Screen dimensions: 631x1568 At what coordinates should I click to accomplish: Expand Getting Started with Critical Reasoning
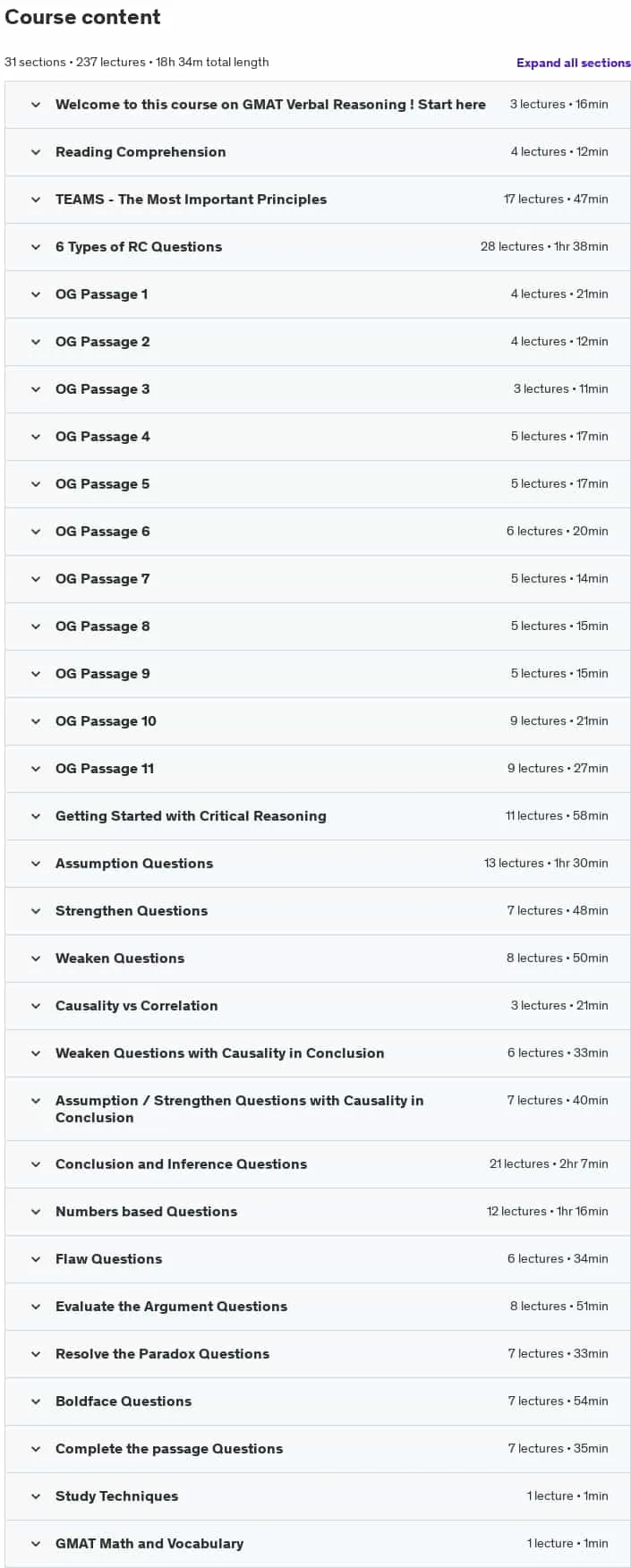click(317, 816)
